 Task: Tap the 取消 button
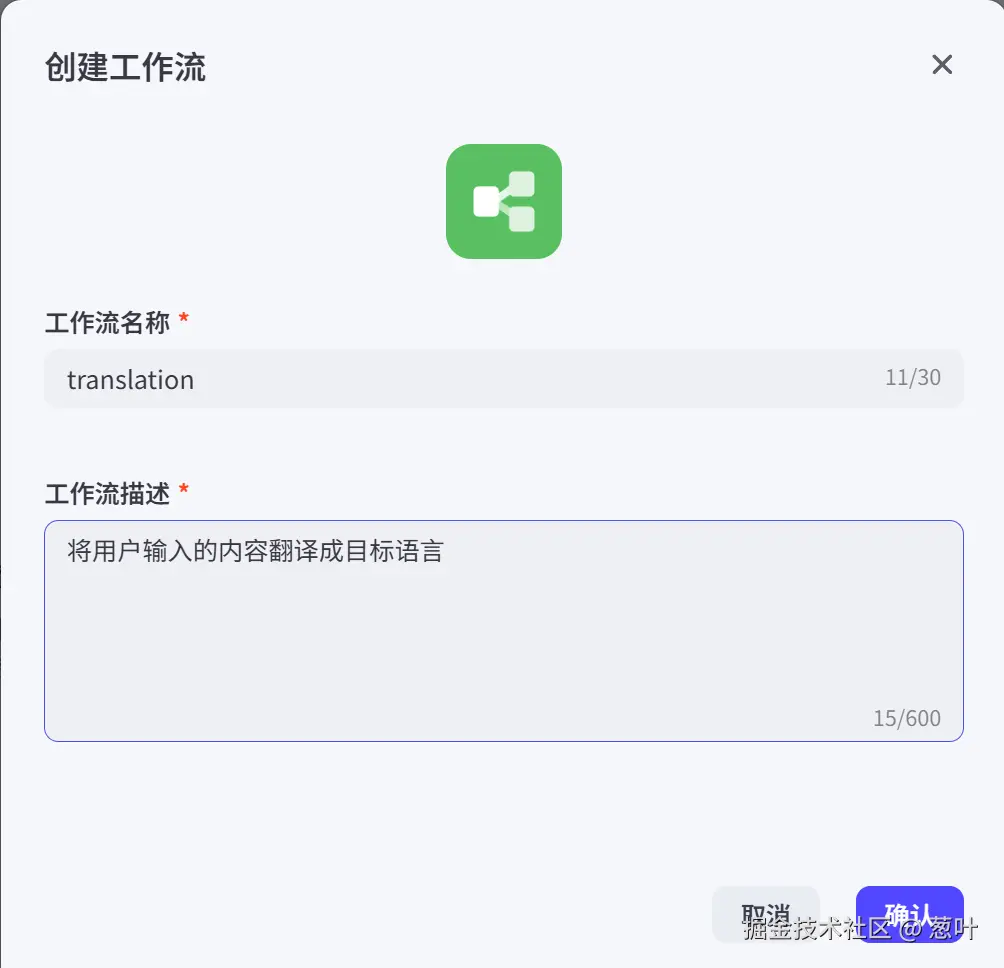point(765,914)
